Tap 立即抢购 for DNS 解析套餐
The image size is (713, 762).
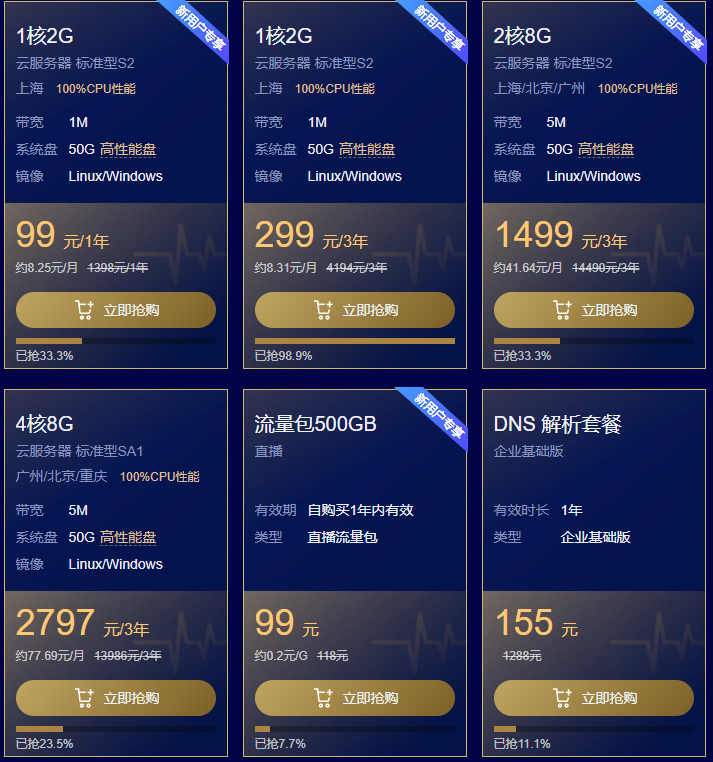point(594,698)
